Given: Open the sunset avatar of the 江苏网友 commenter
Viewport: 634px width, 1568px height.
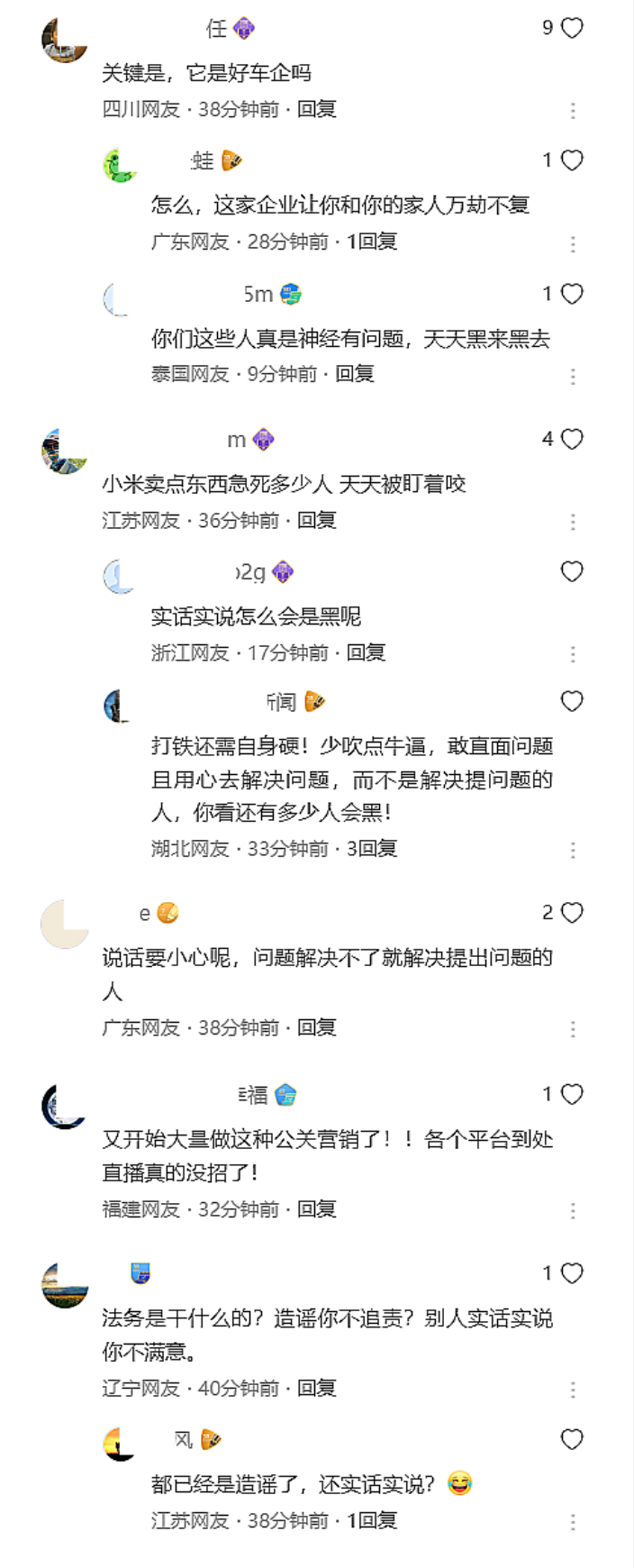Looking at the screenshot, I should tap(120, 1444).
